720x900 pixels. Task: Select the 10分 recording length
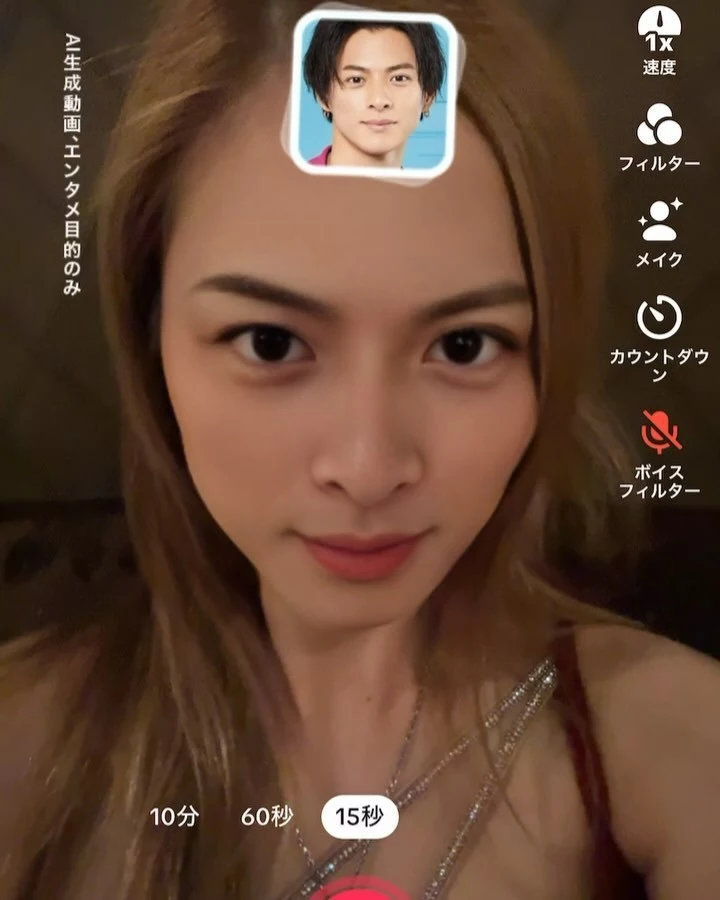tap(175, 817)
